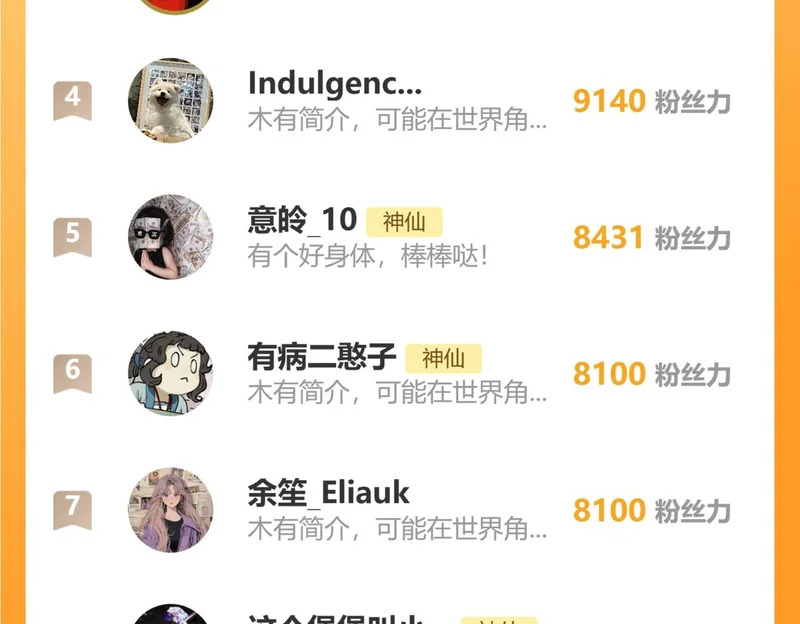Open the rank 4 user Indulgenc... row
The image size is (800, 624).
[x=398, y=101]
